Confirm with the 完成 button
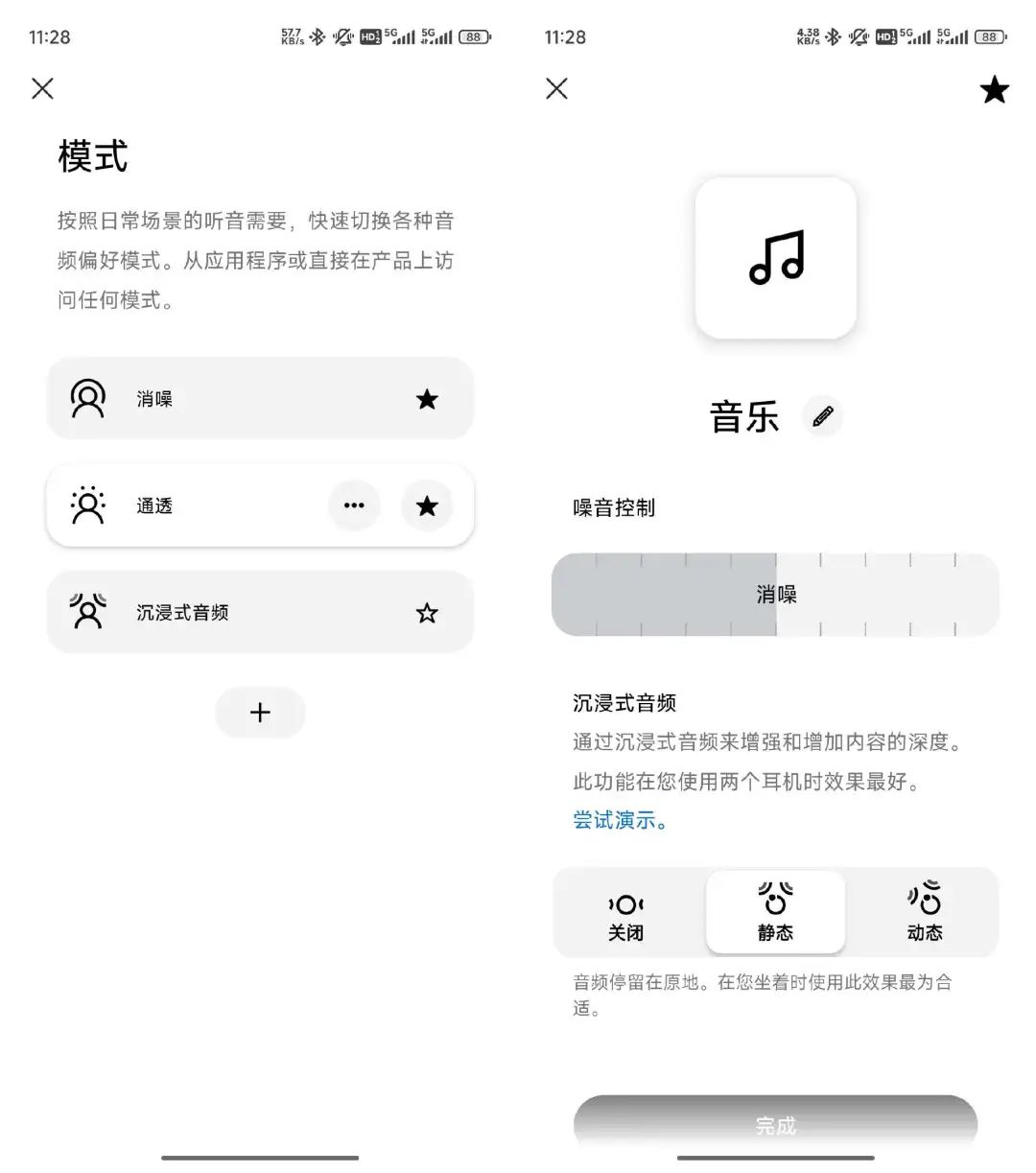Viewport: 1036px width, 1173px height. [775, 1124]
